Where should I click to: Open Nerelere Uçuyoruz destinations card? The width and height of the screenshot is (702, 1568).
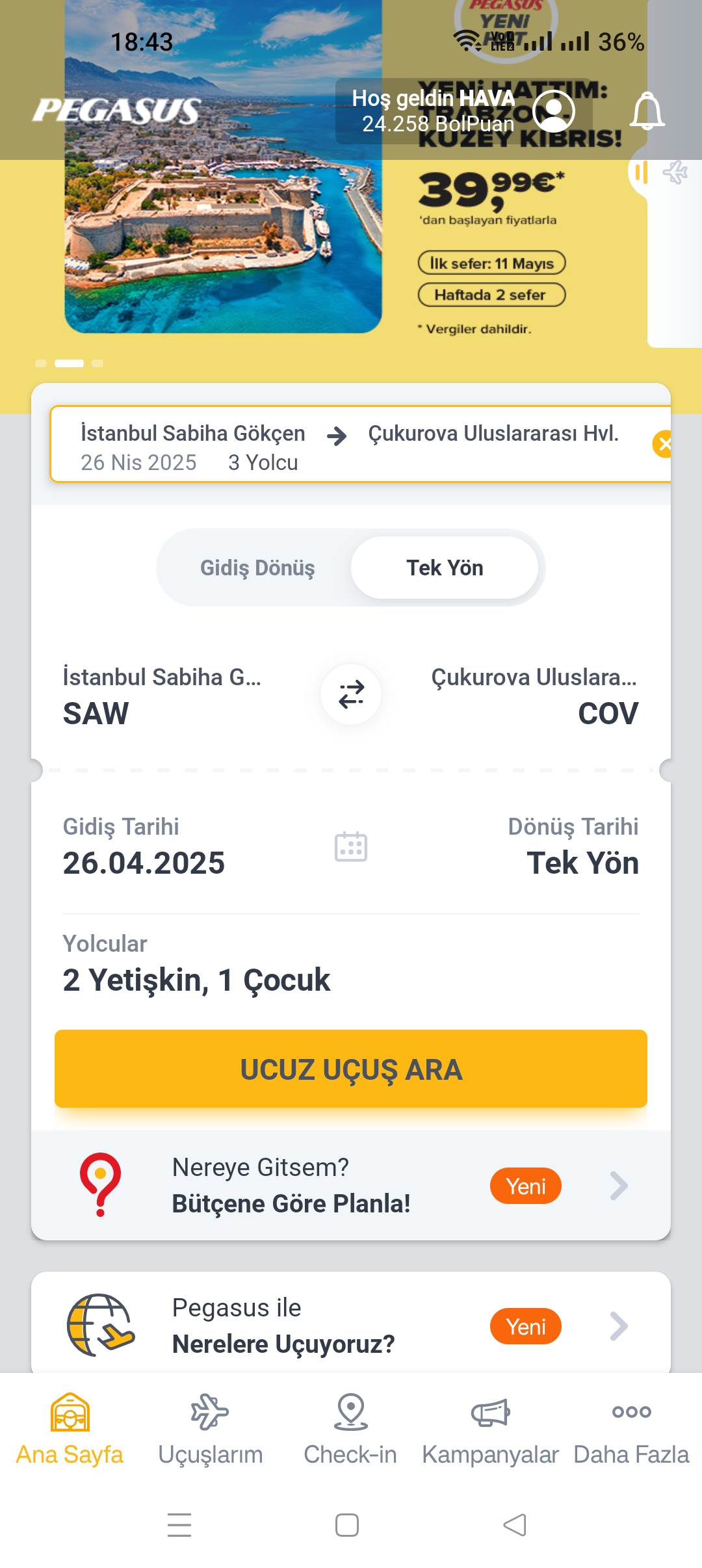tap(351, 1326)
